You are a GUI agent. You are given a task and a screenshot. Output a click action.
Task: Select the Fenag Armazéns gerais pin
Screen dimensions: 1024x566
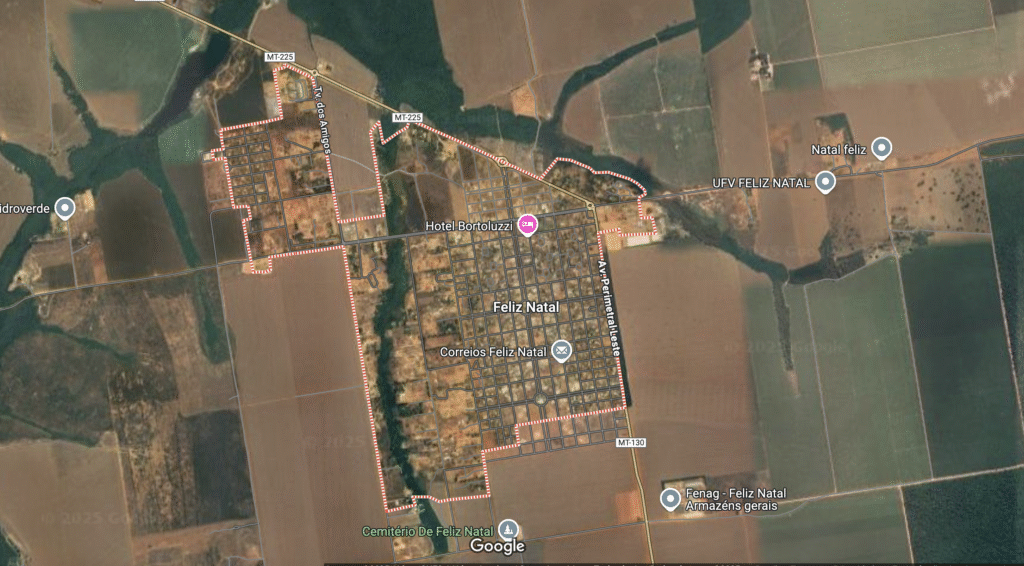[671, 498]
